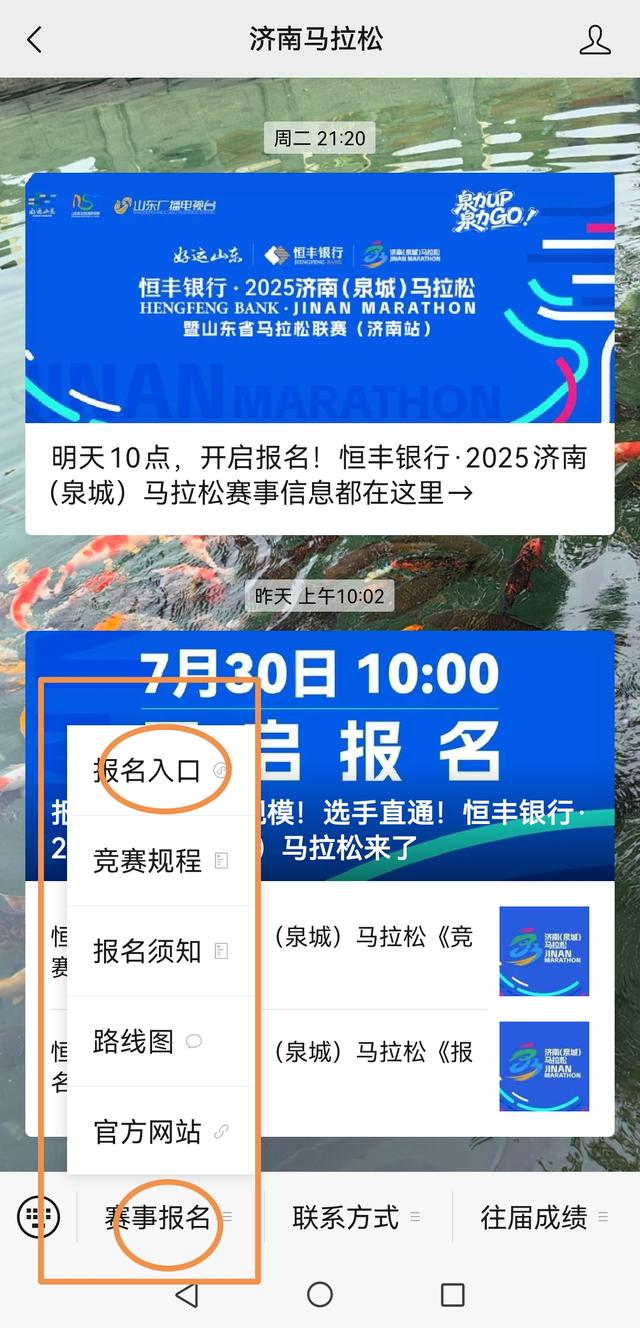
Task: Open 竞赛规程 in the popup menu
Action: tap(160, 861)
